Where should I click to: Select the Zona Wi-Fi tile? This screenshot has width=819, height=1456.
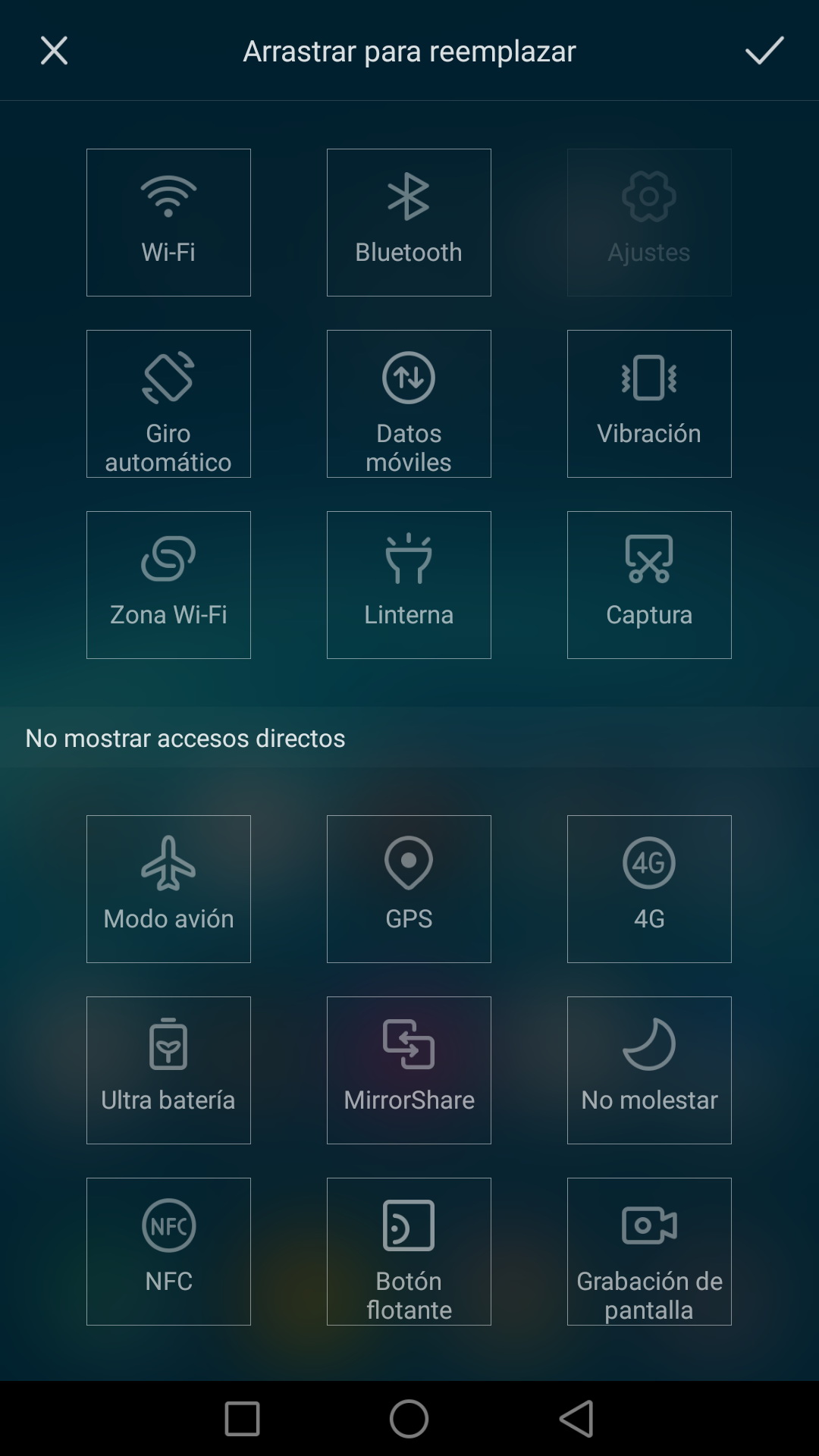point(168,585)
